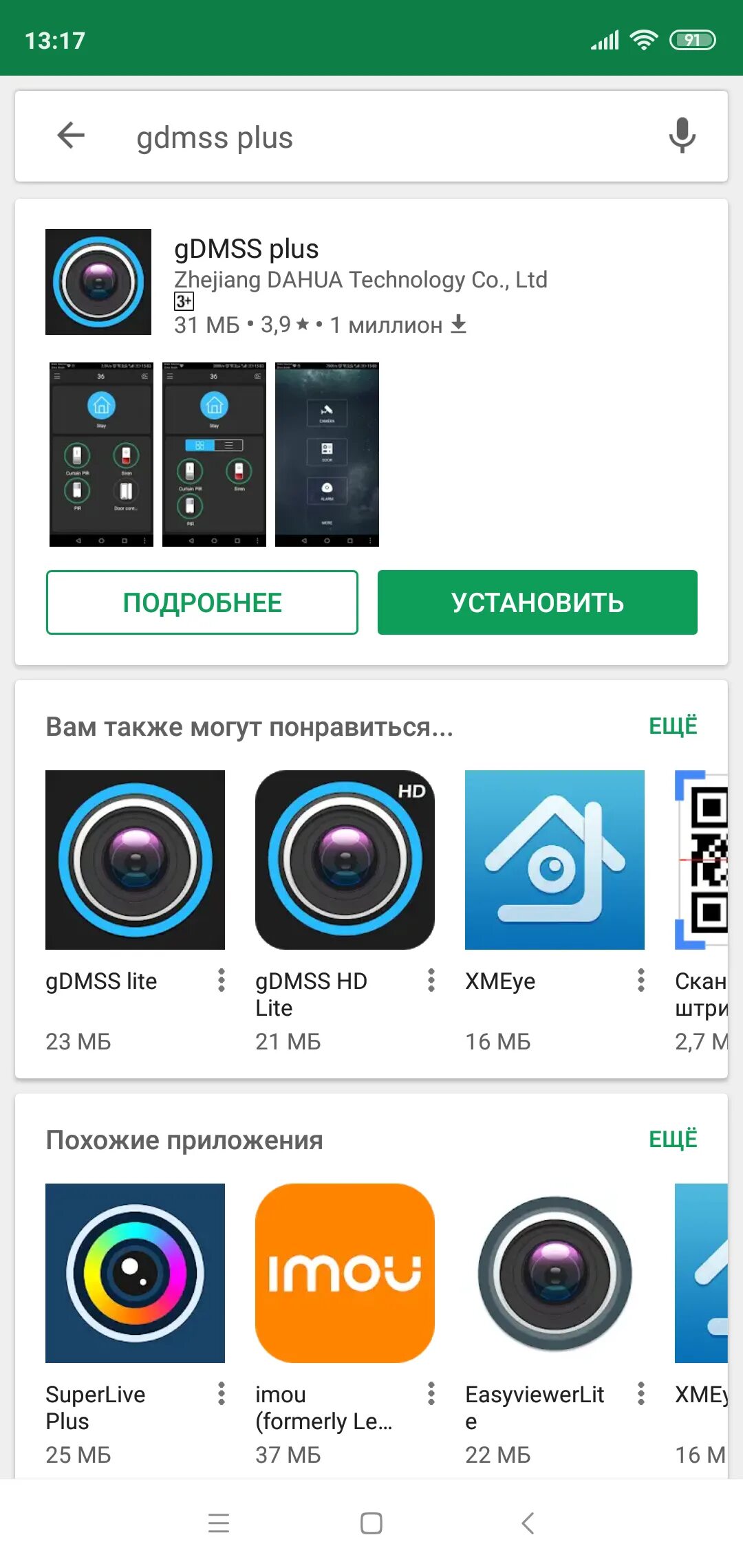743x1568 pixels.
Task: Open the EasyviewerLite app card
Action: [x=554, y=1273]
